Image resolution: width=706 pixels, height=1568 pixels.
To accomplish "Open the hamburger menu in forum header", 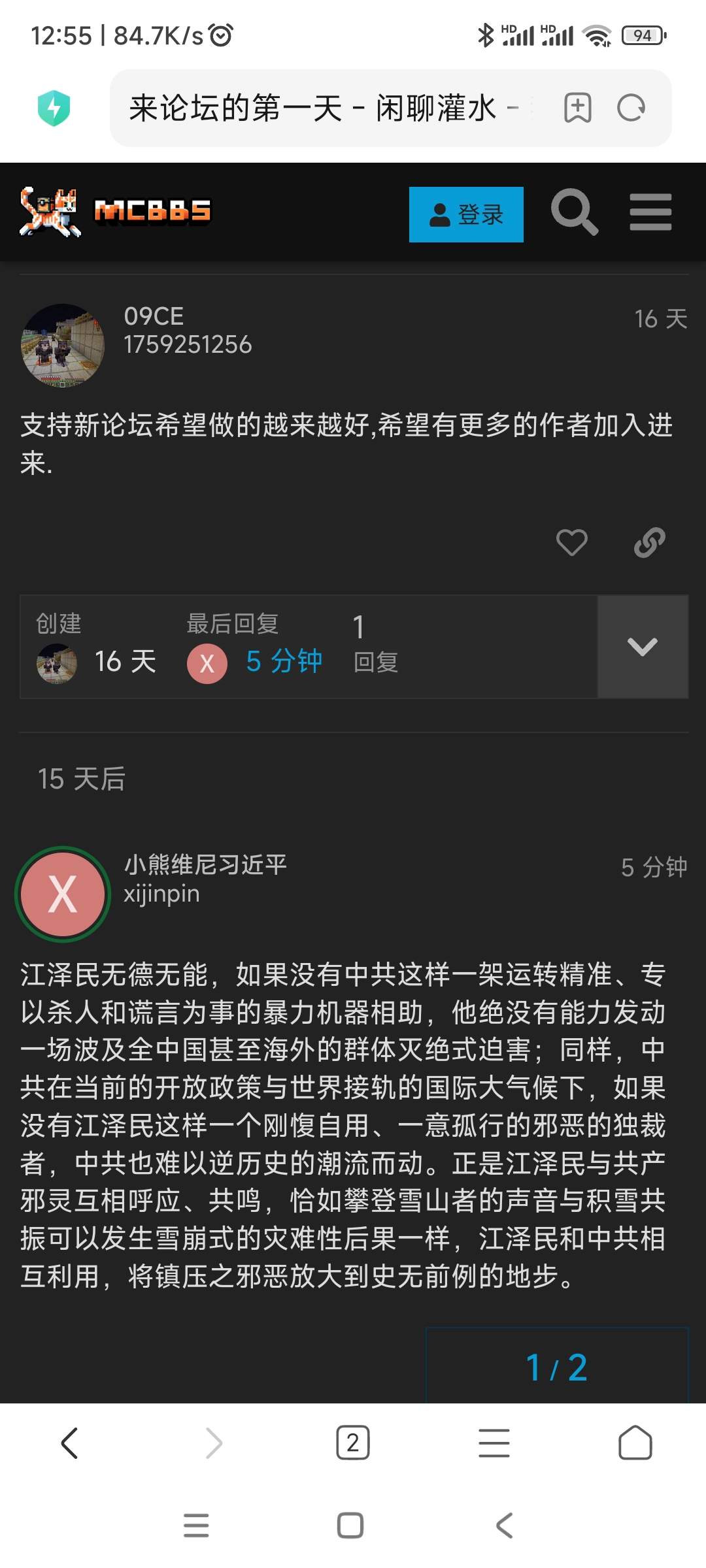I will [650, 212].
